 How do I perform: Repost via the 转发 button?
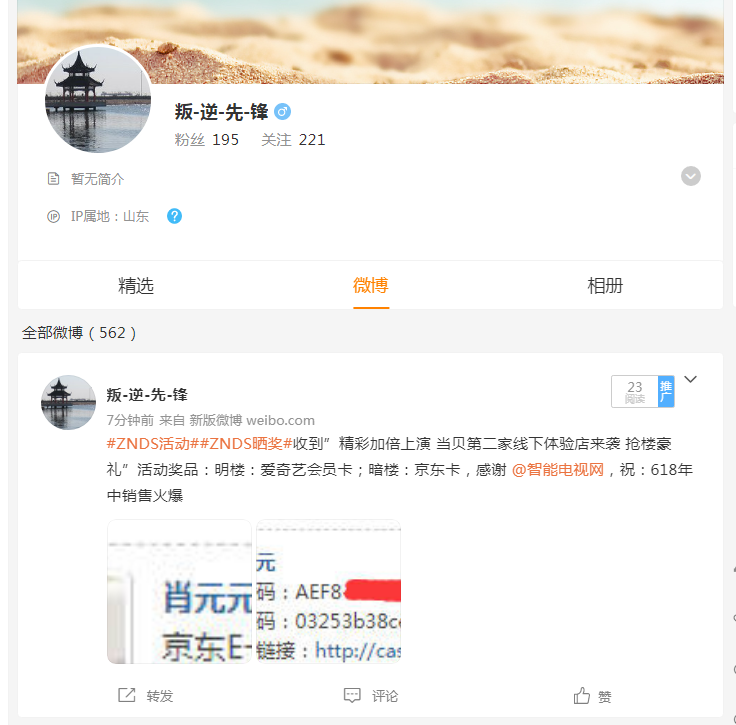click(146, 696)
